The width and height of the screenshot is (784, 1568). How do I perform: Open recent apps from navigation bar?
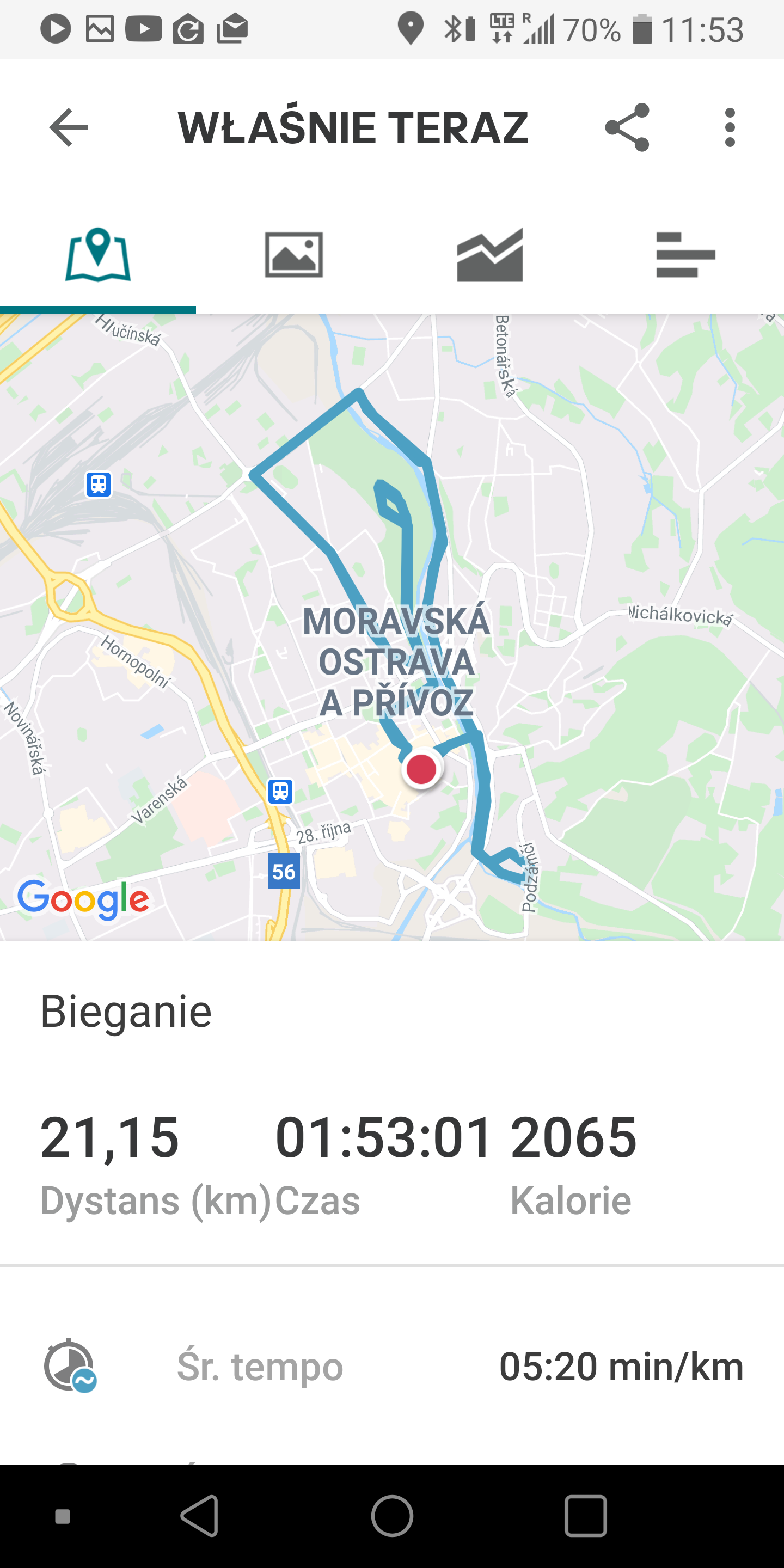[x=585, y=1516]
